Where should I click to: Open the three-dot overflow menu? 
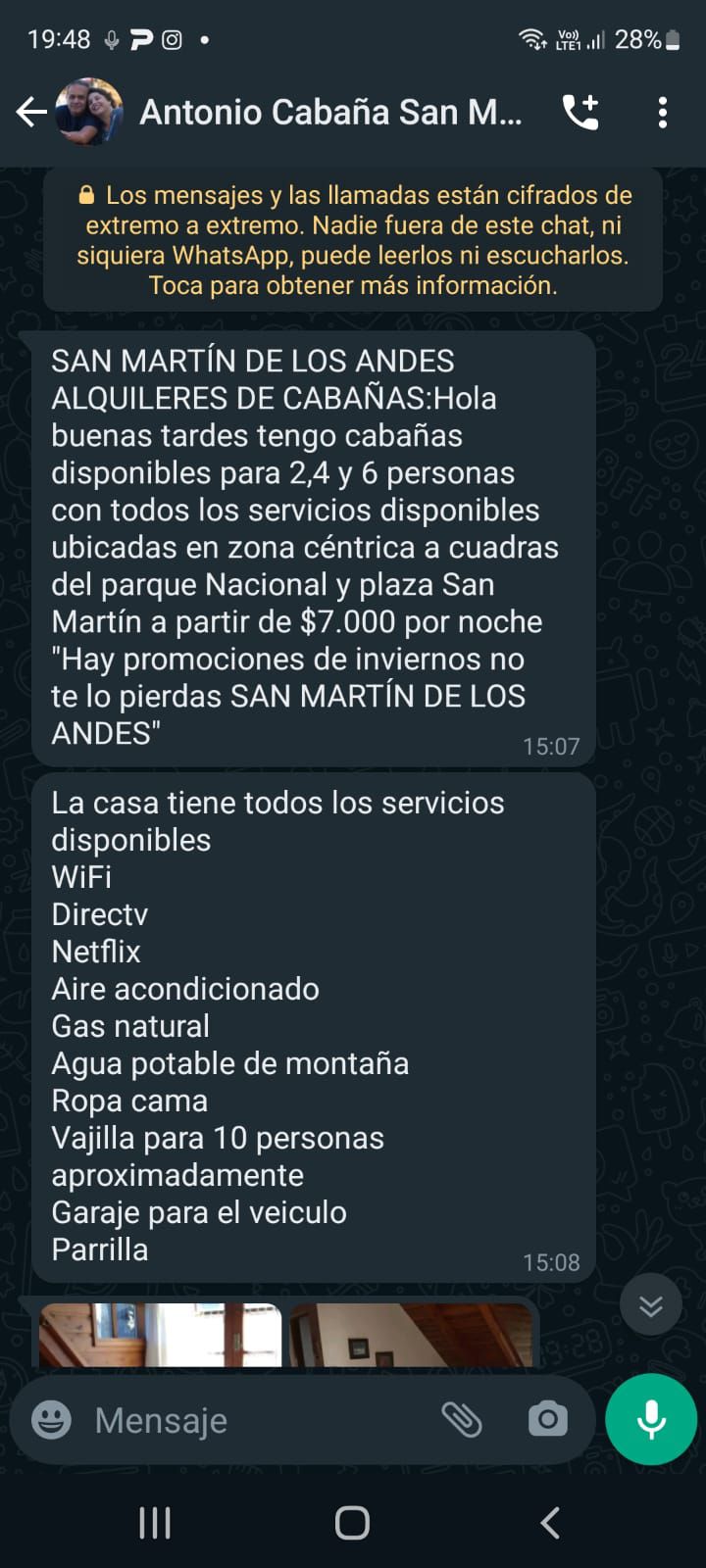point(663,113)
